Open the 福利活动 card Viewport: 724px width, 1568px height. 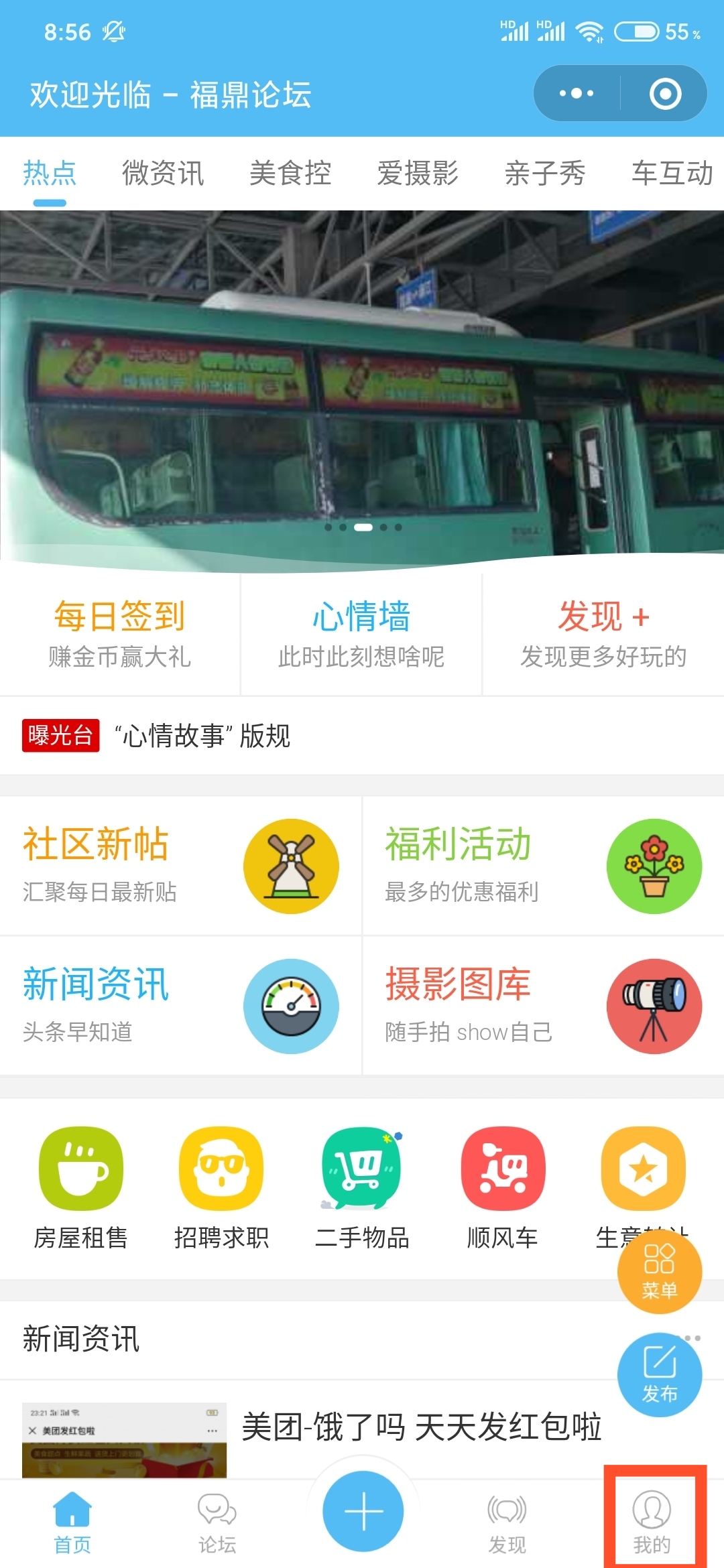click(x=543, y=866)
